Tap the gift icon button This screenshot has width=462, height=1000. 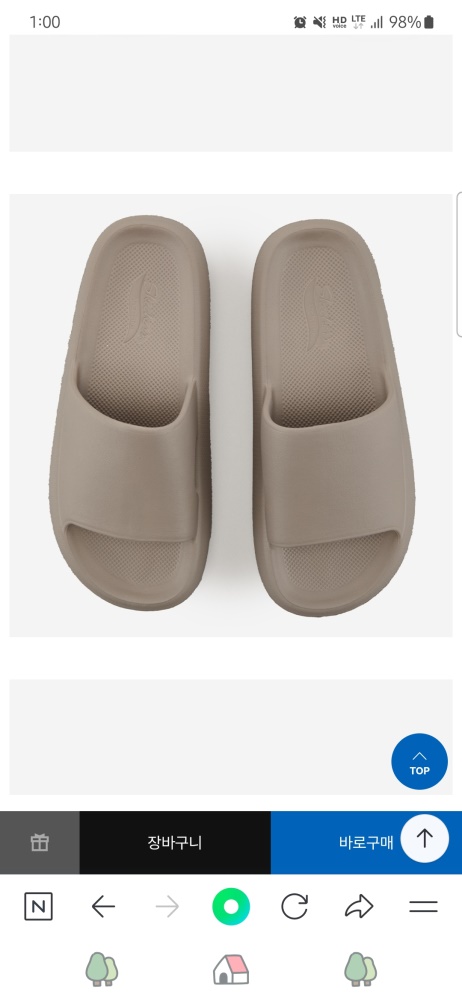coord(40,842)
